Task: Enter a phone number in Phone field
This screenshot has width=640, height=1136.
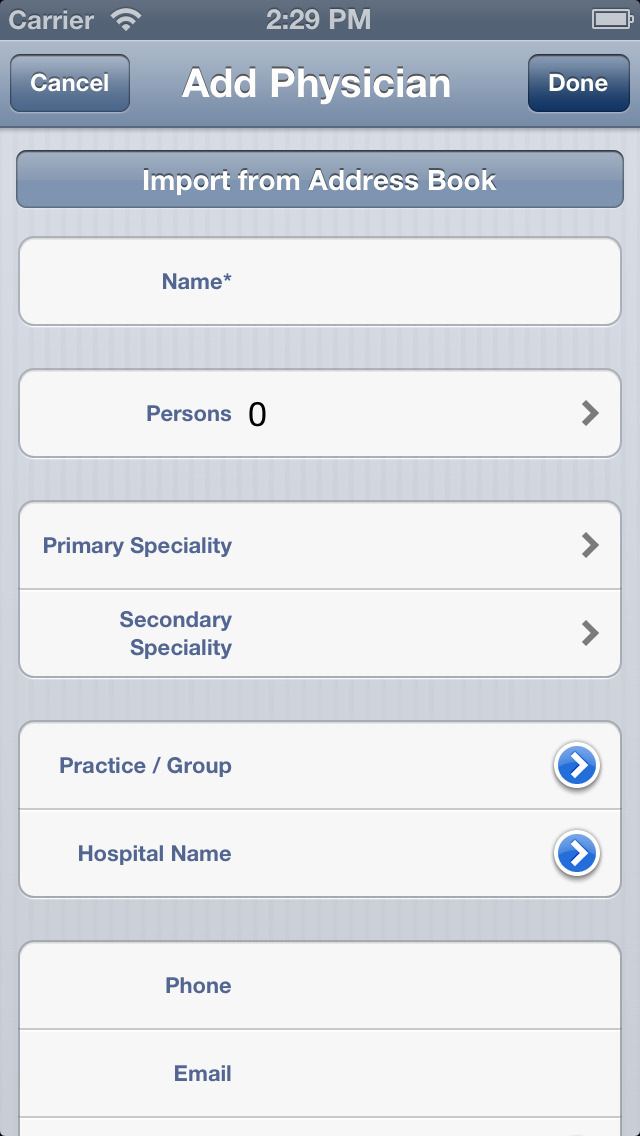Action: (420, 986)
